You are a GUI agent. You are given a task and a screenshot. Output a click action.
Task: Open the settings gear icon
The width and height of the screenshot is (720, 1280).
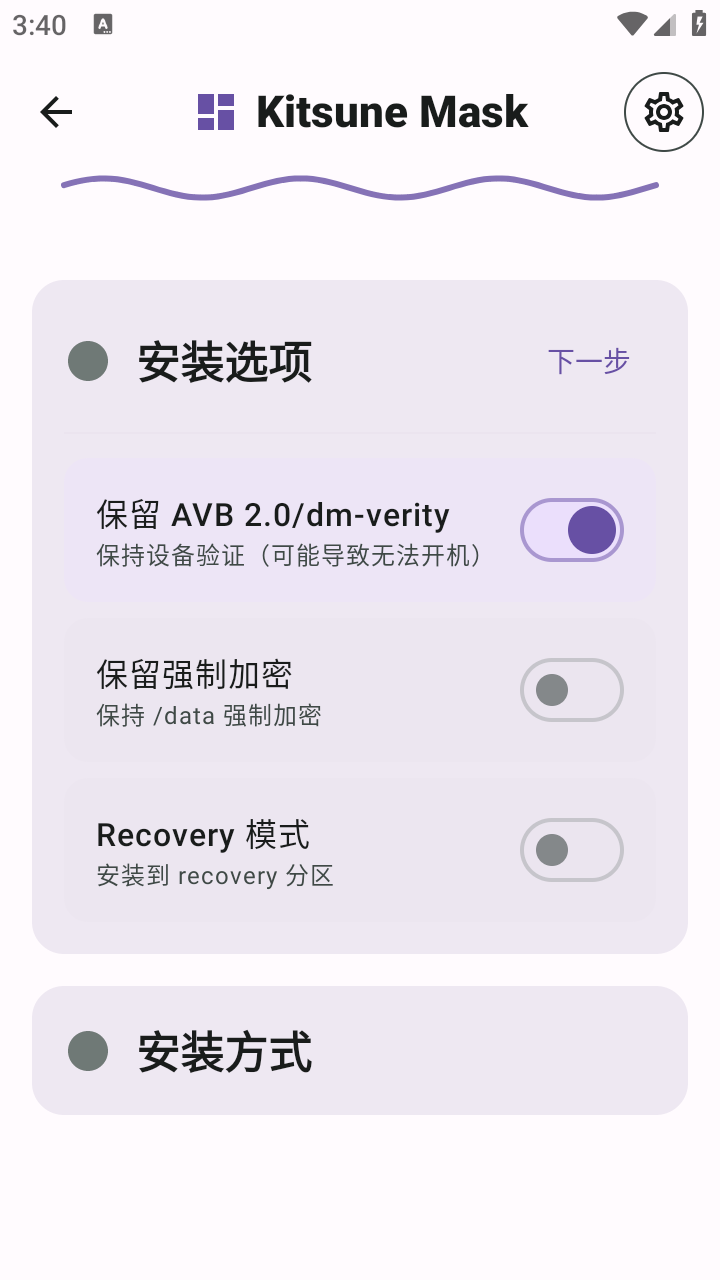(663, 112)
